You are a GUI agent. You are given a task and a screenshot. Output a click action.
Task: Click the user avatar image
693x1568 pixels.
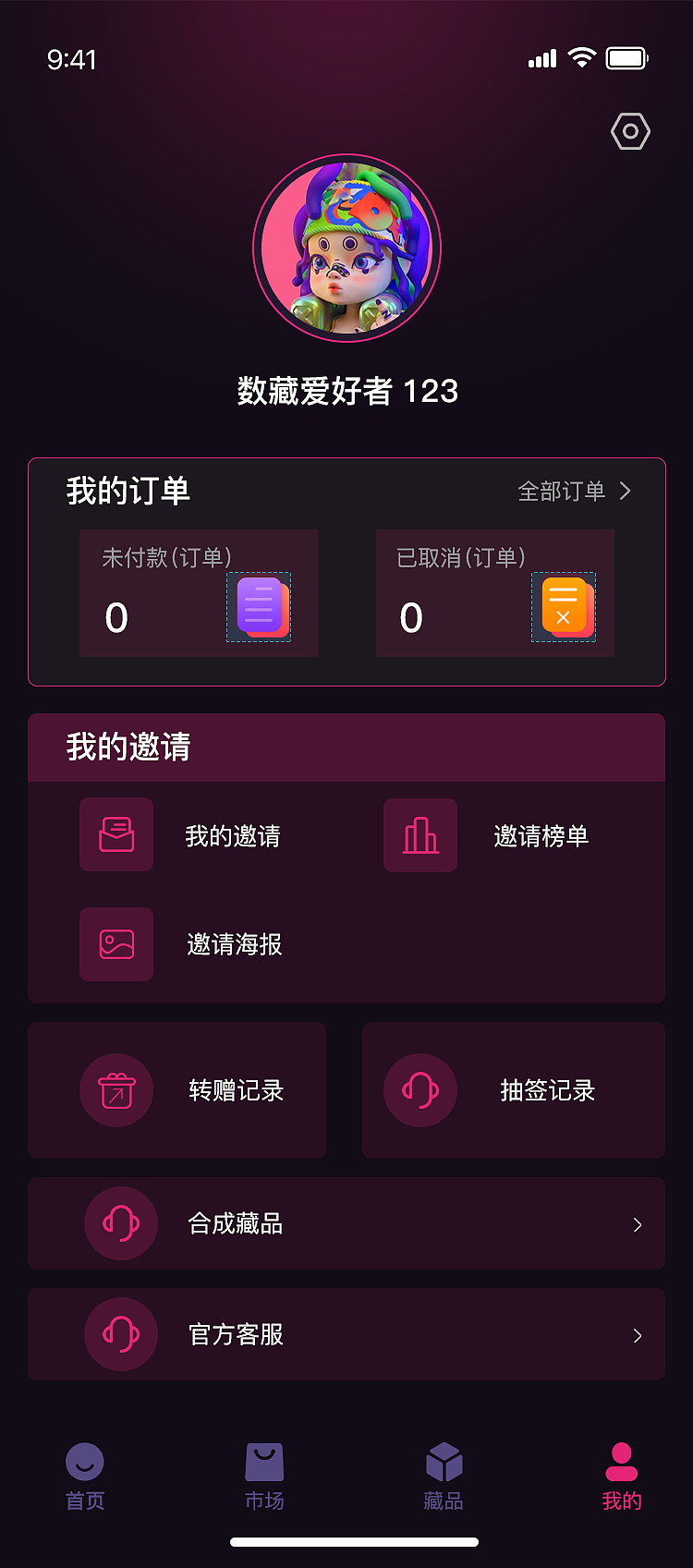point(346,248)
